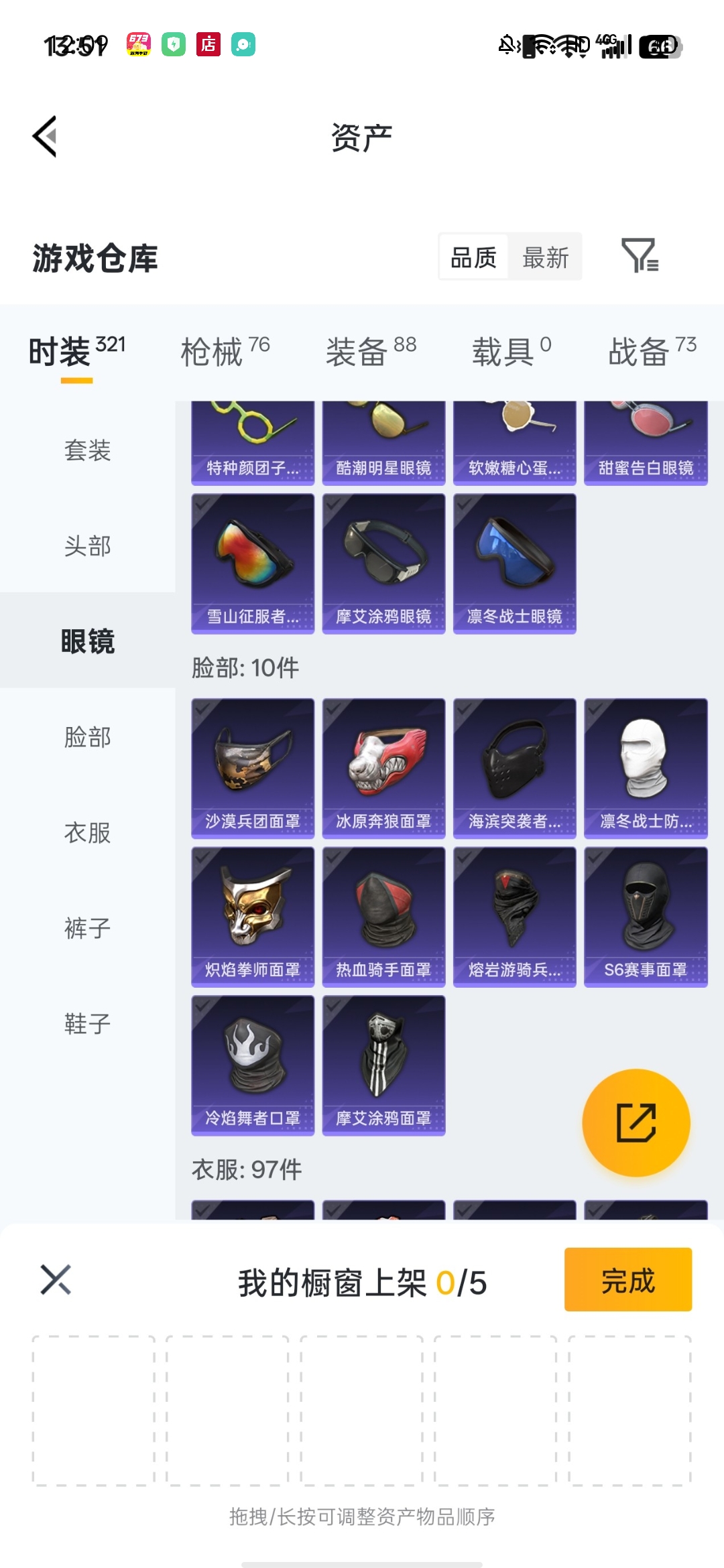
Task: Sort warehouse by 最新
Action: coord(545,257)
